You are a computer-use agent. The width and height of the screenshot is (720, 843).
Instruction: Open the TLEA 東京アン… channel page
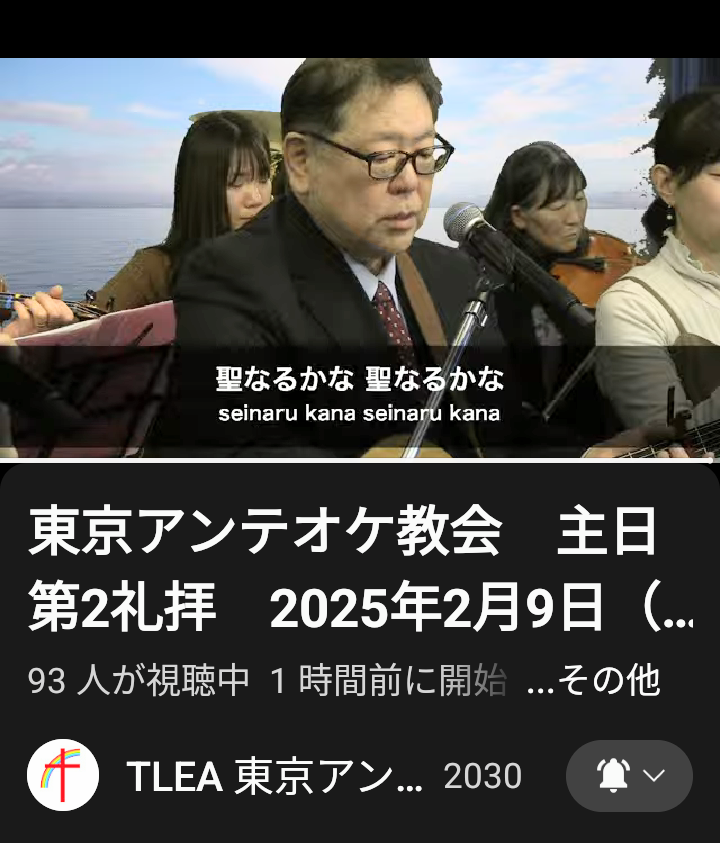pos(274,776)
